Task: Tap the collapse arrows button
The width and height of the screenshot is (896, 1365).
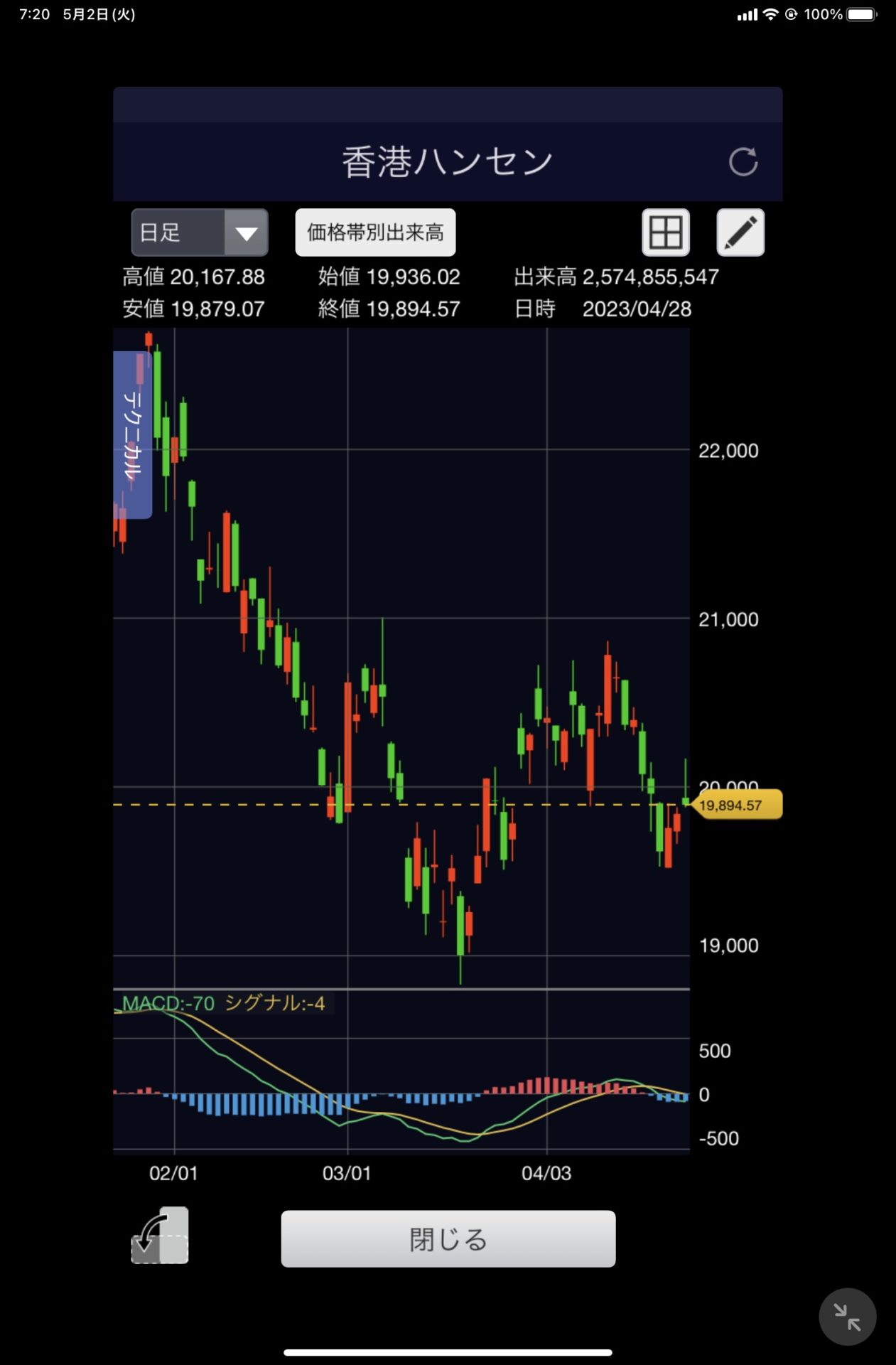Action: [x=847, y=1317]
